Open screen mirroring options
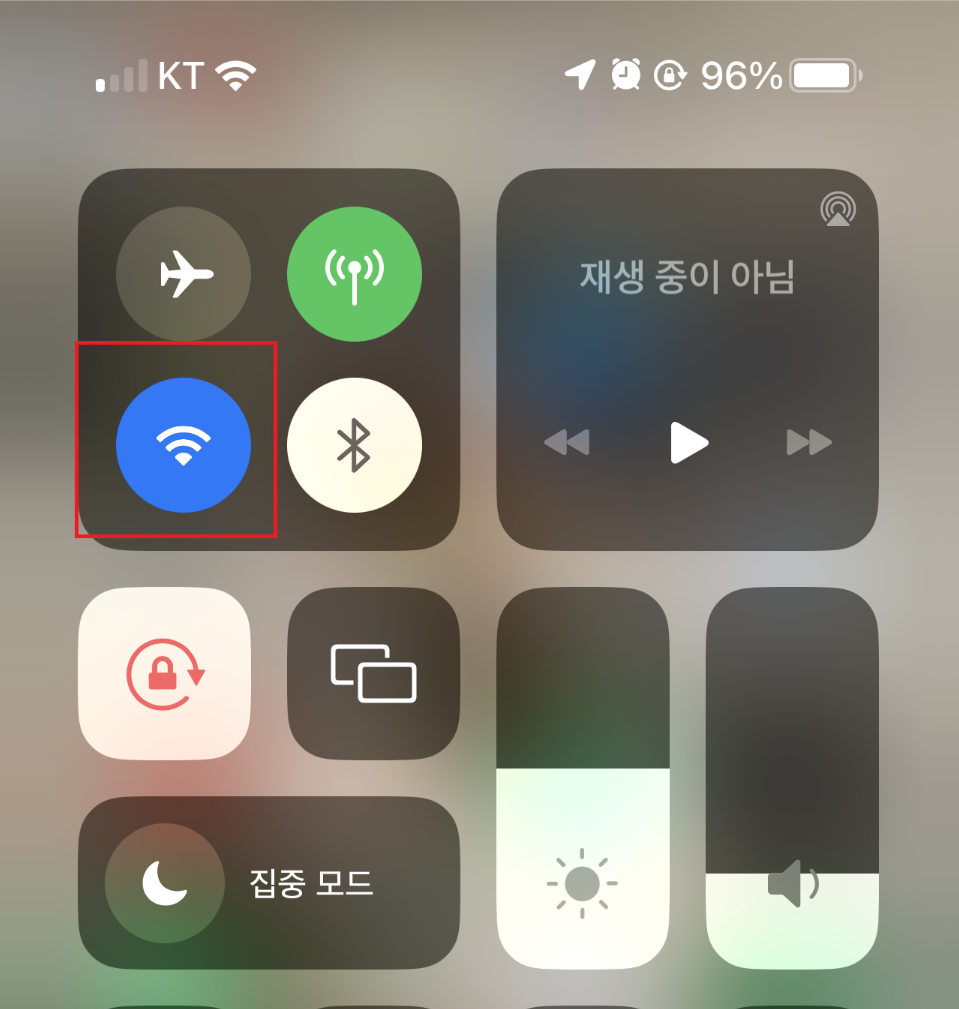The height and width of the screenshot is (1009, 959). click(373, 673)
